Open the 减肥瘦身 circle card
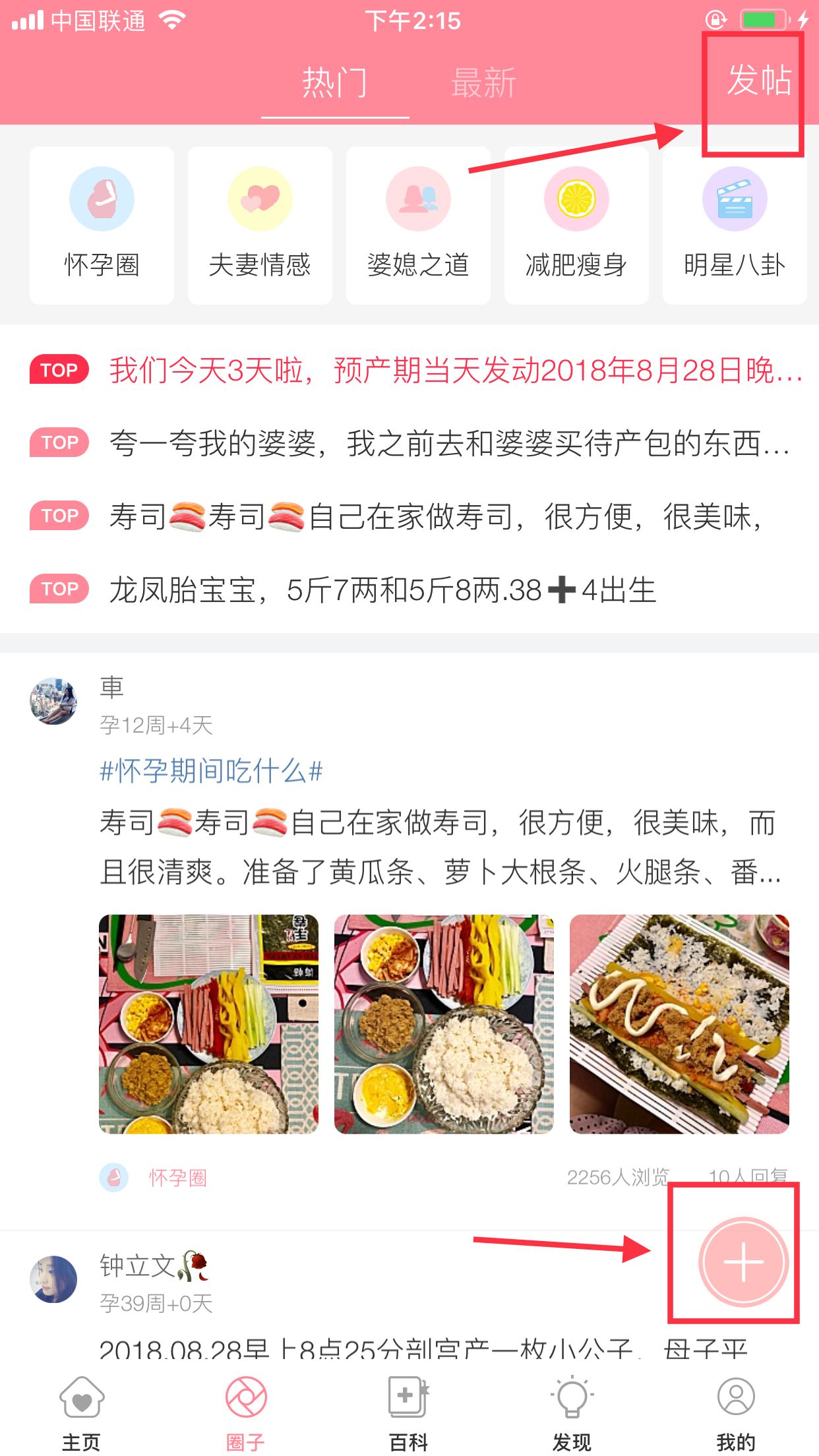The height and width of the screenshot is (1456, 819). 576,226
